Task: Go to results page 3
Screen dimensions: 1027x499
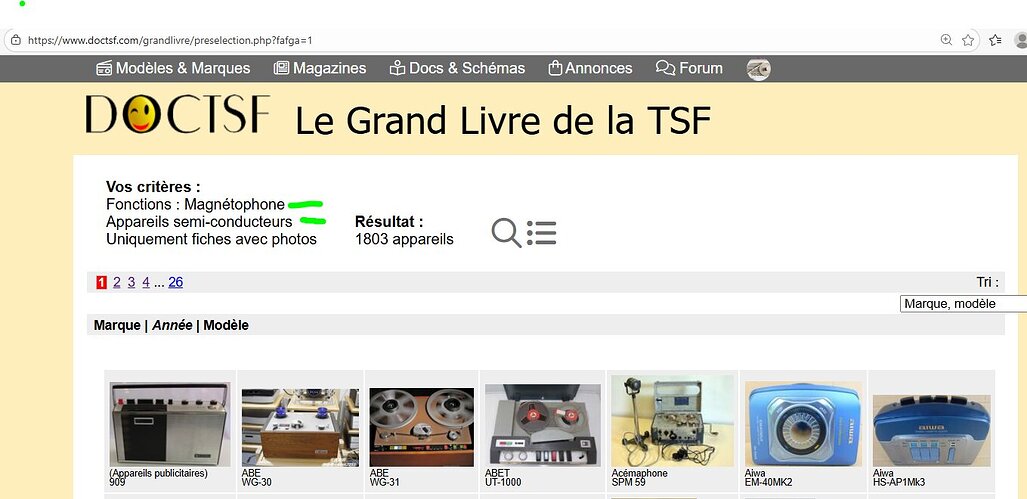Action: point(131,282)
